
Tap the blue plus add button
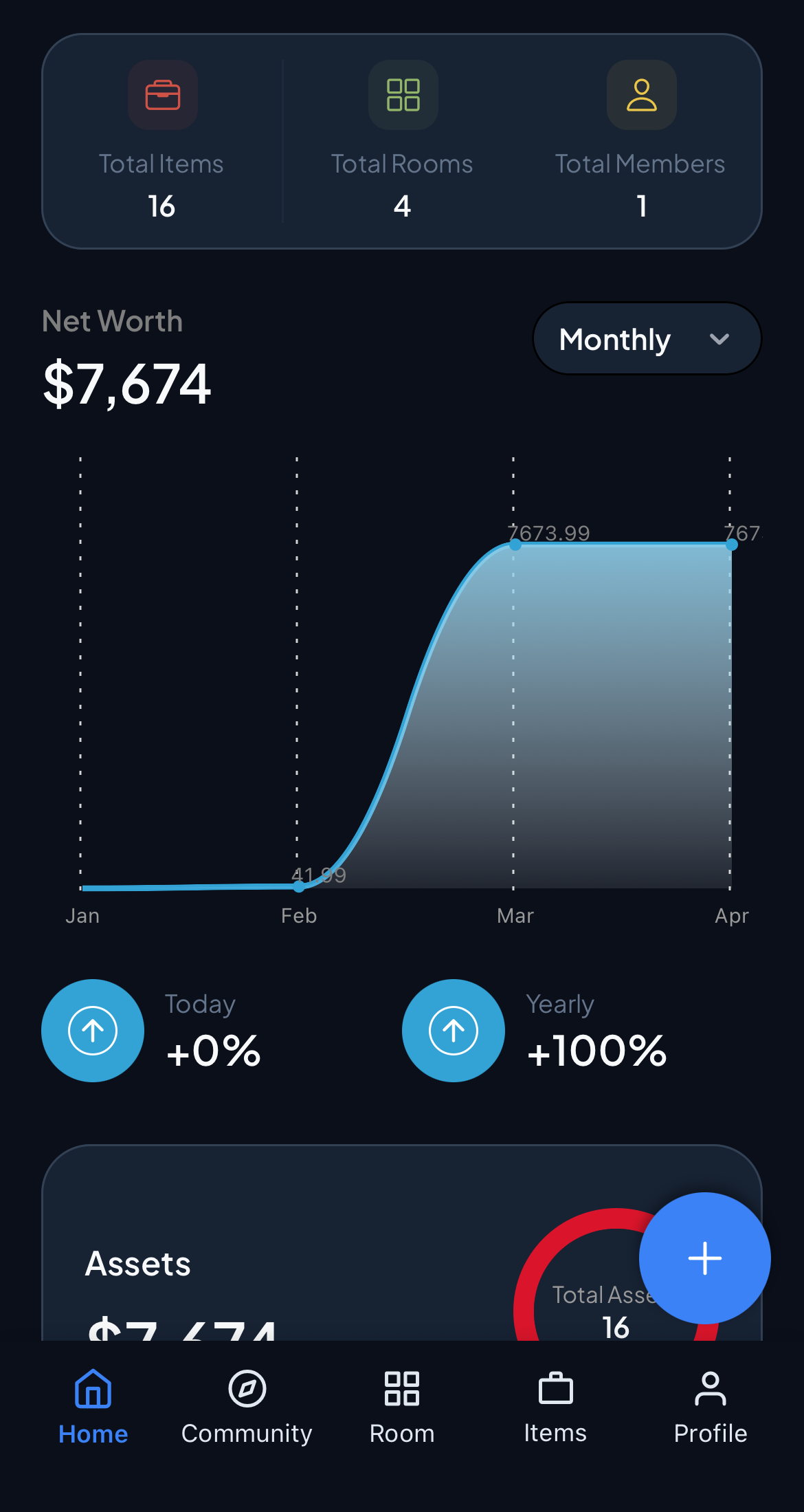tap(704, 1258)
